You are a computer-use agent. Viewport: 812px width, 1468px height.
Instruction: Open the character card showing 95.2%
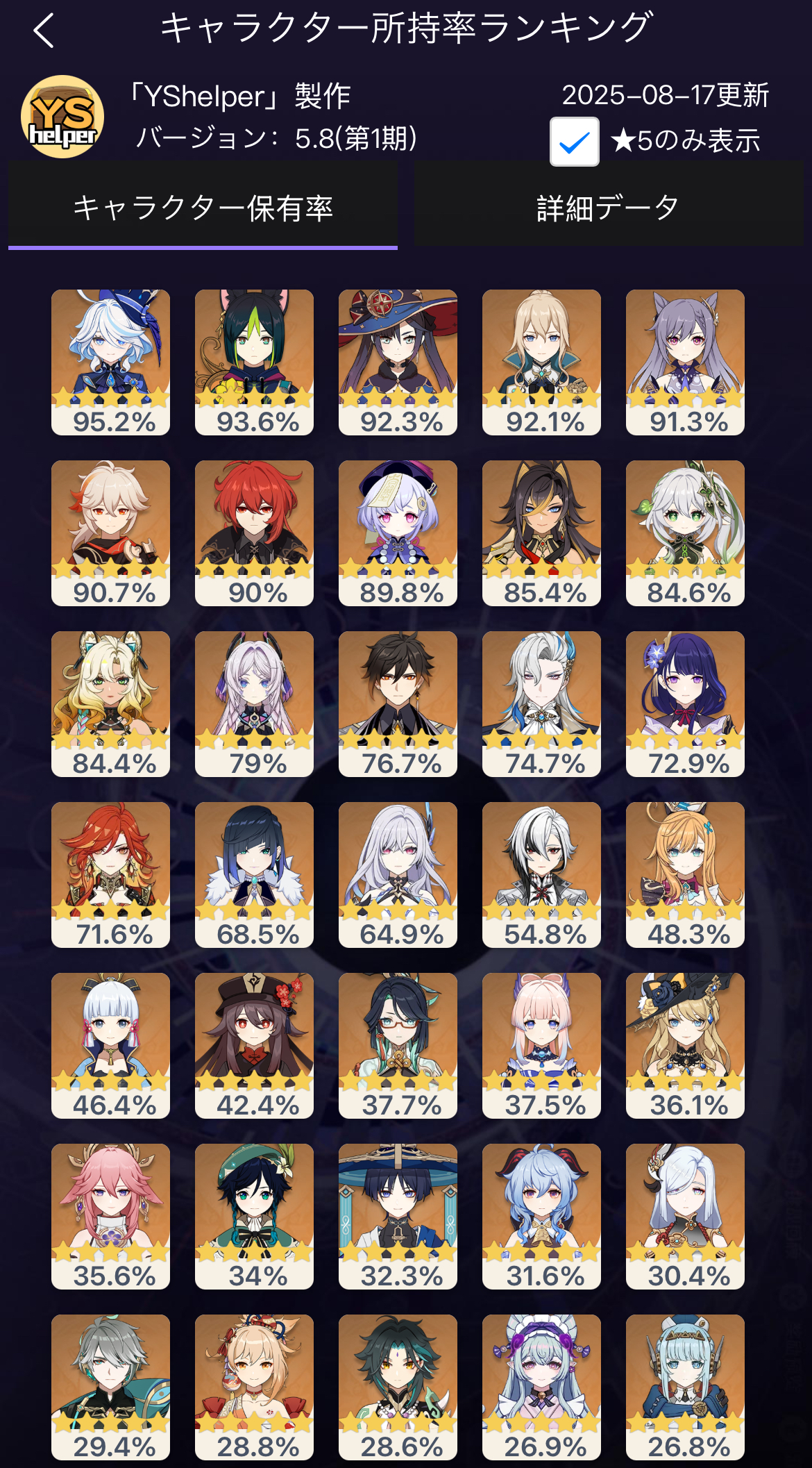pyautogui.click(x=110, y=362)
